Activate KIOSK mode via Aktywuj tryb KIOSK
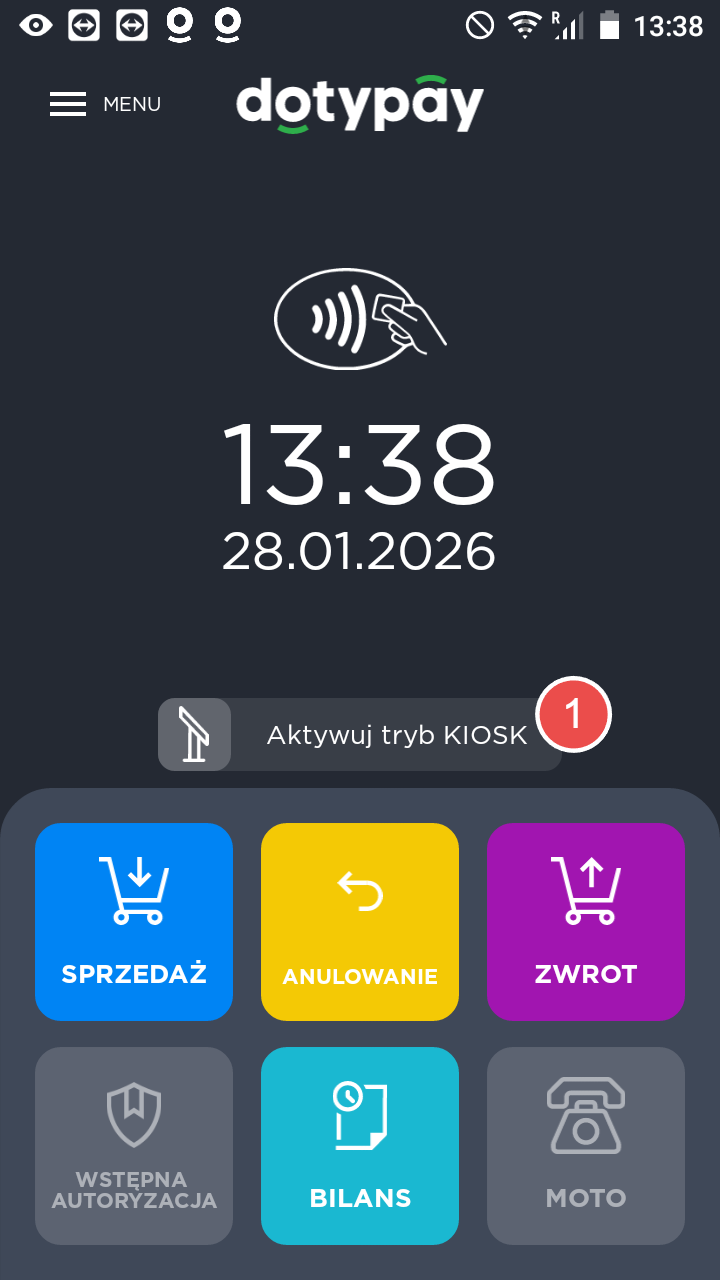 (x=360, y=735)
